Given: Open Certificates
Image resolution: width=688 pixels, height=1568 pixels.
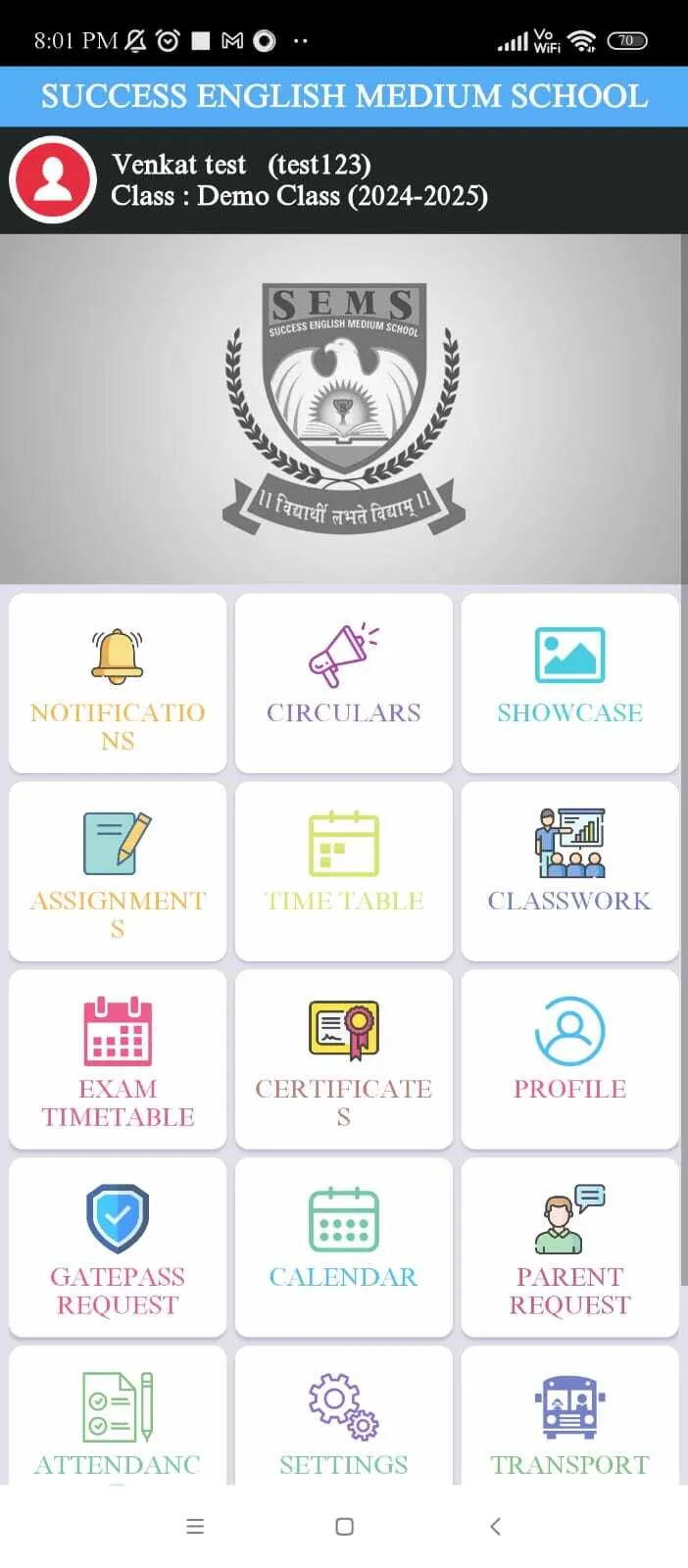Looking at the screenshot, I should coord(344,1059).
